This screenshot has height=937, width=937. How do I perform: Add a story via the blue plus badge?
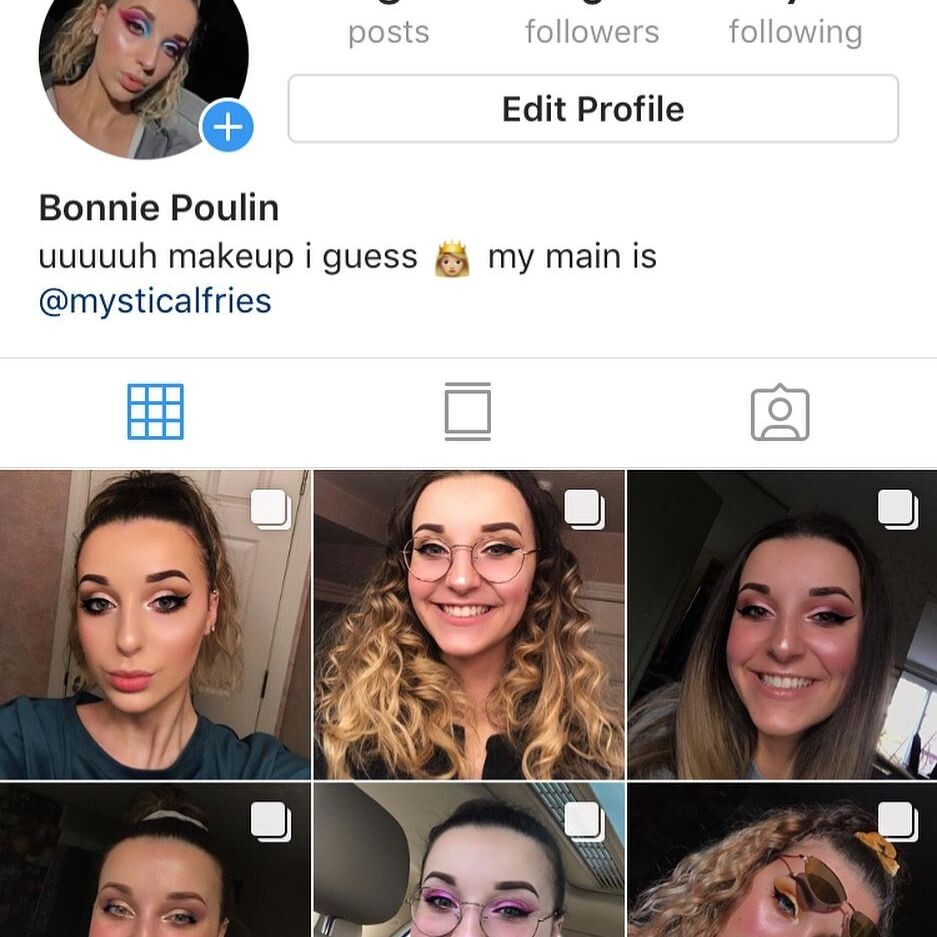(x=228, y=128)
